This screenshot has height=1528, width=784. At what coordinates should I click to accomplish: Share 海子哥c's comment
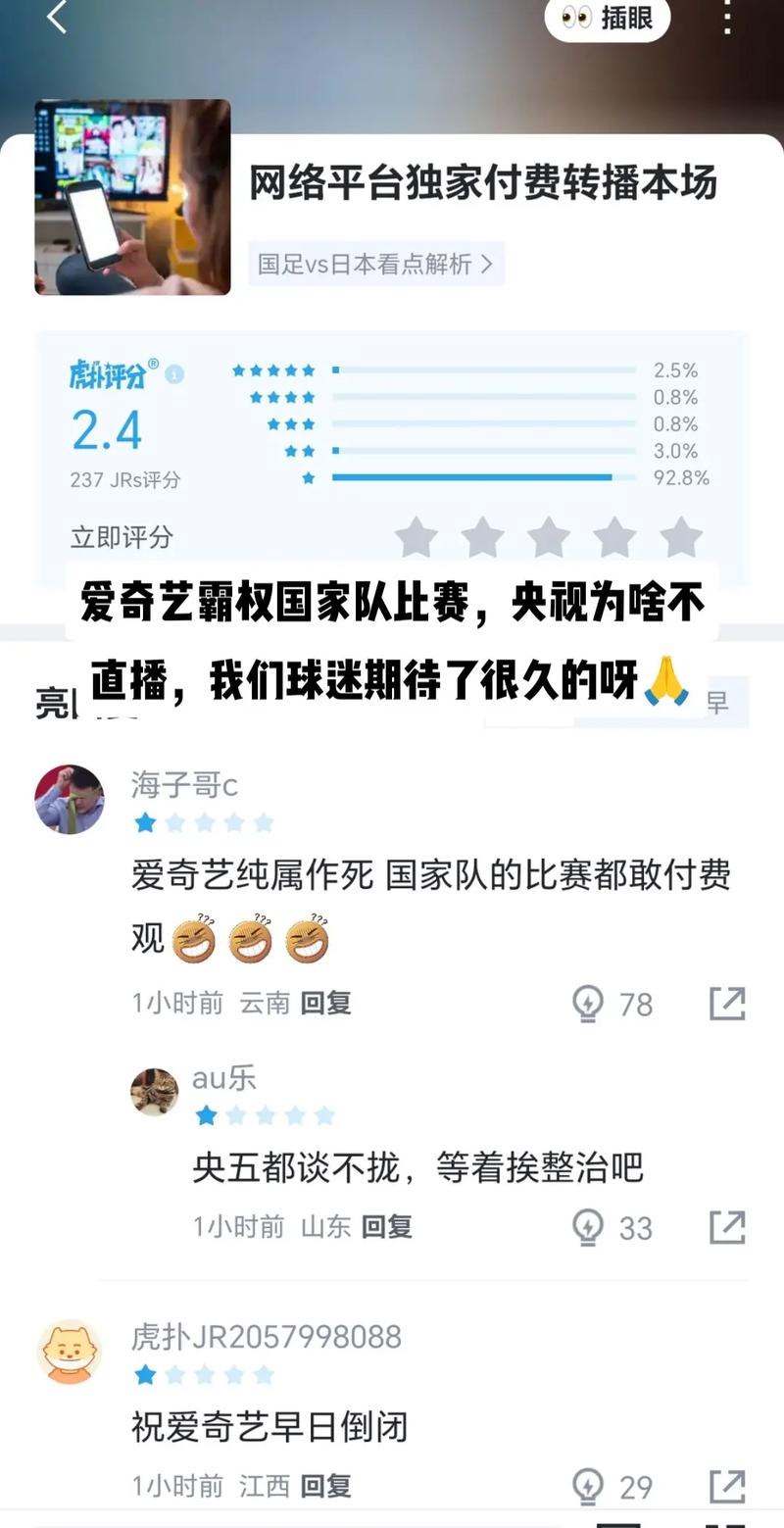pos(727,1004)
